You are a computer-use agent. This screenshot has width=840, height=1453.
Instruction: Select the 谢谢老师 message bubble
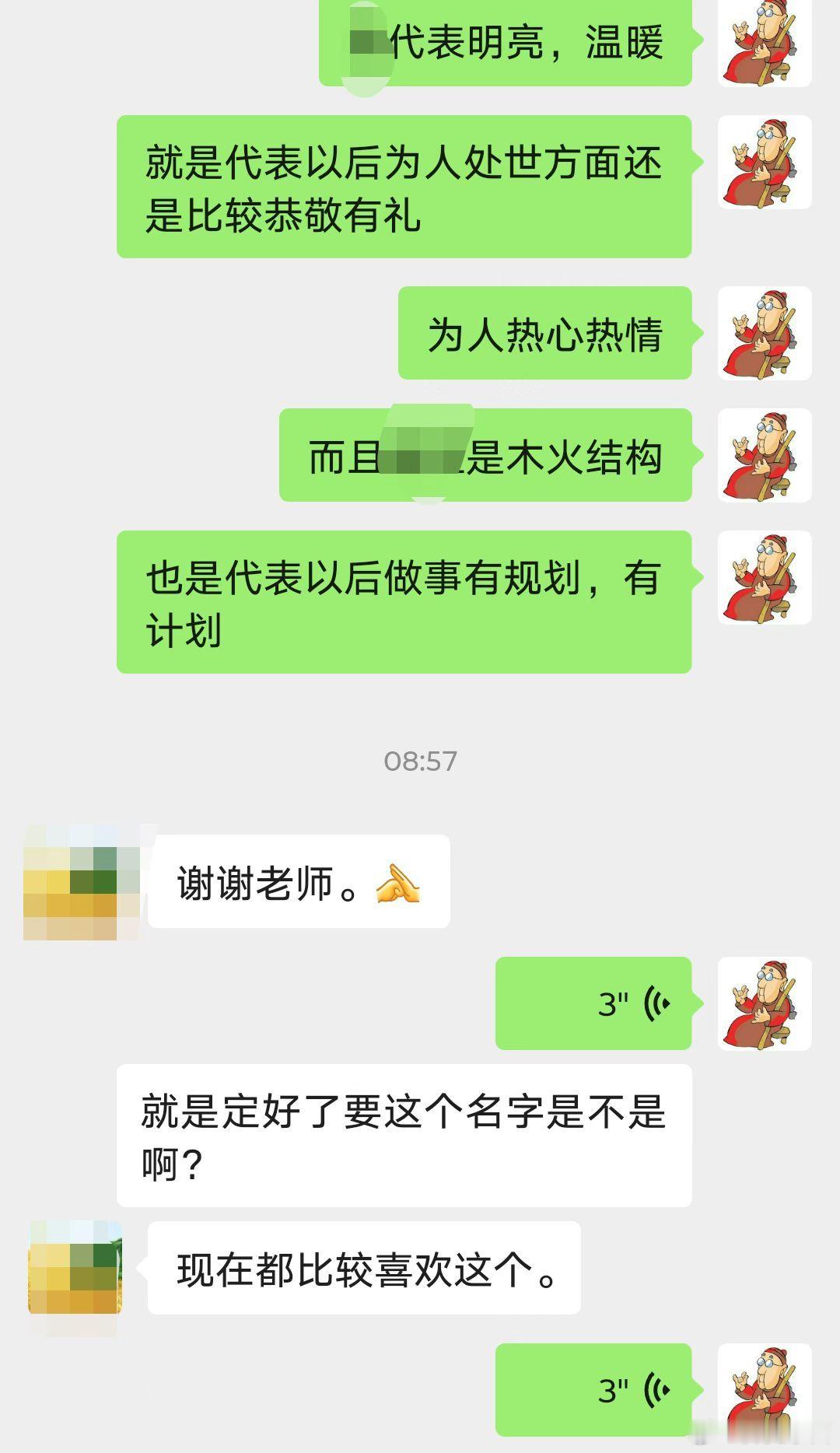[x=299, y=883]
